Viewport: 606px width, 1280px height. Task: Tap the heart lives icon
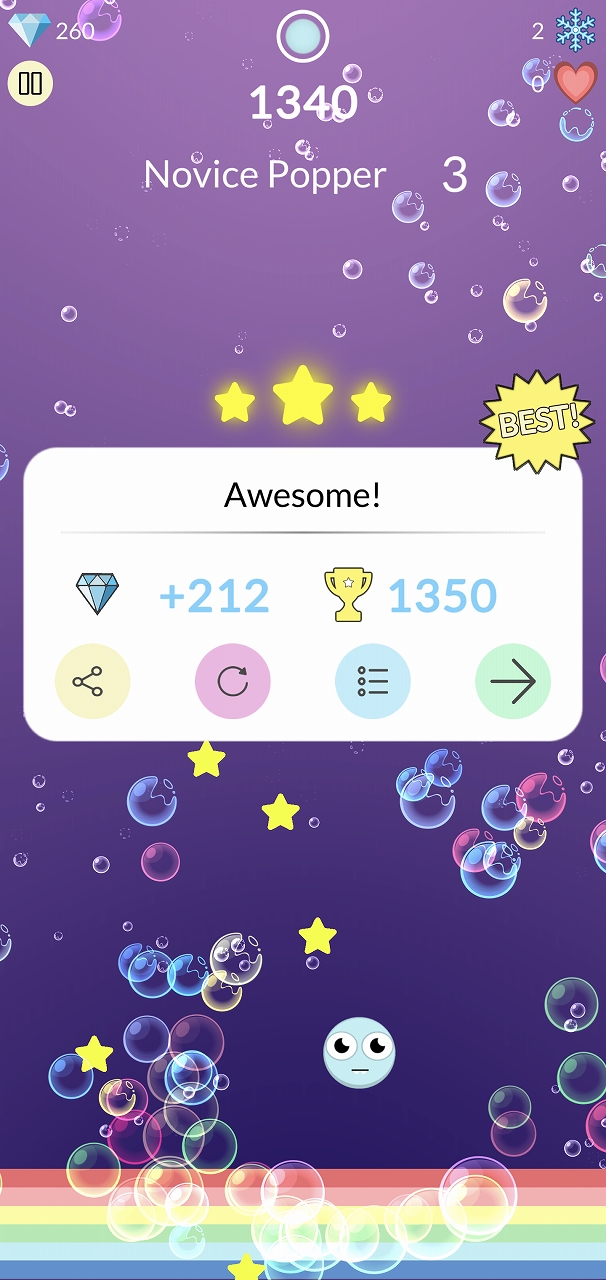(575, 83)
